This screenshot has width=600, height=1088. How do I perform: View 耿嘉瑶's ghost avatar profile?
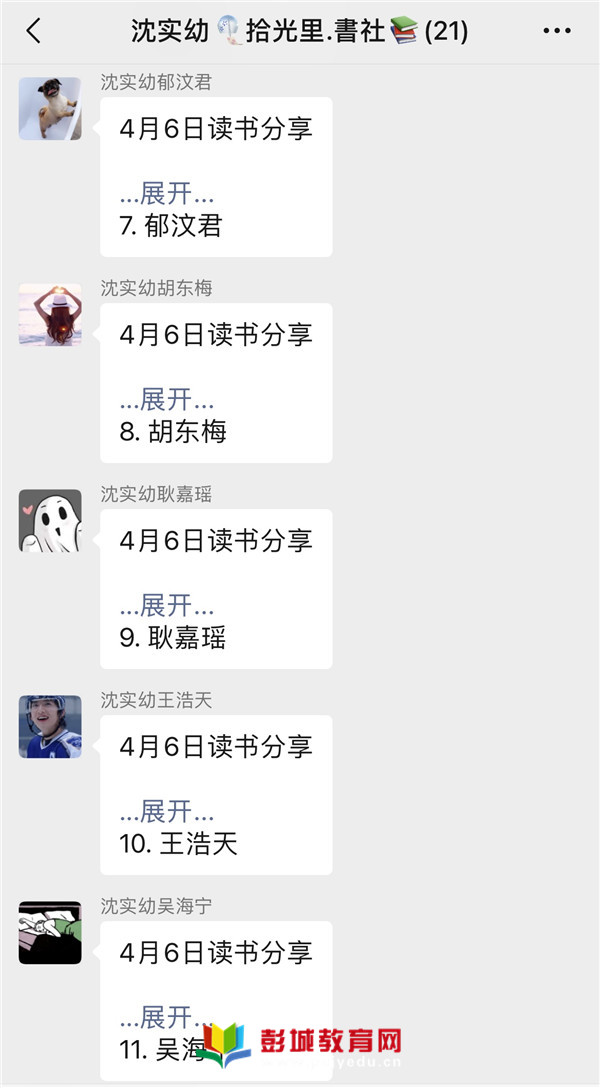click(50, 520)
